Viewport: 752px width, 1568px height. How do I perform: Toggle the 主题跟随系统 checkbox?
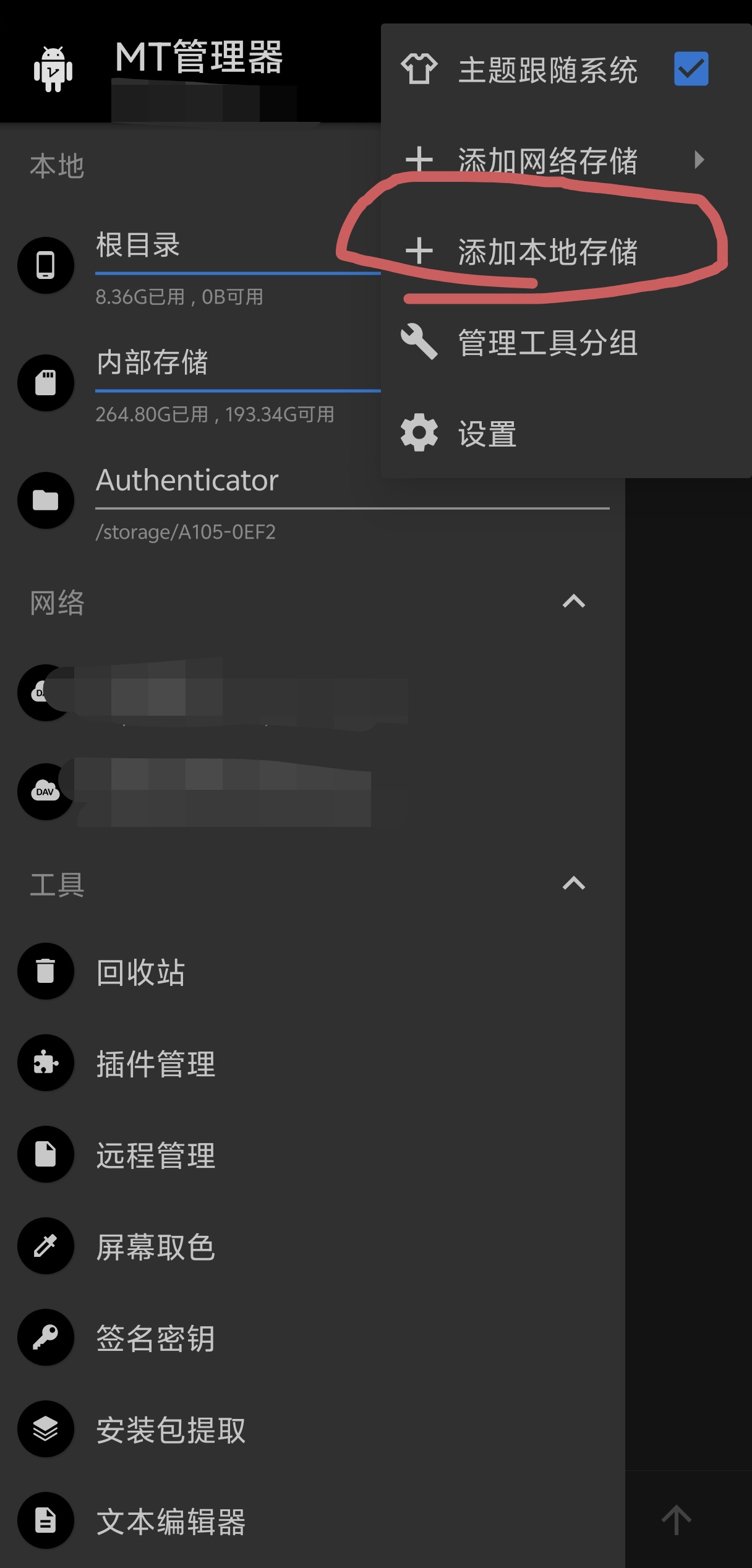click(690, 69)
